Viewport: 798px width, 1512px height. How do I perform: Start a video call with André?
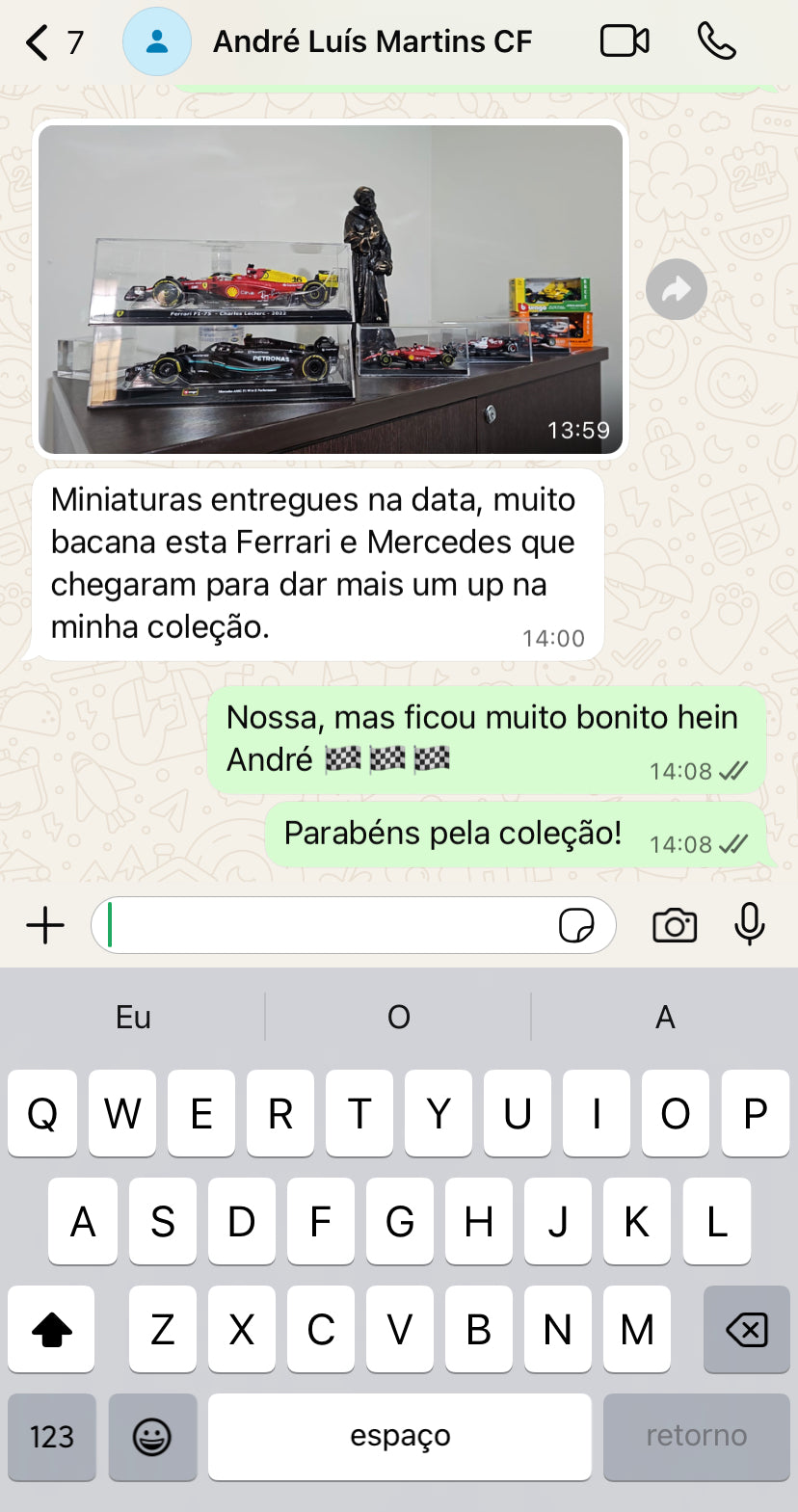pos(625,41)
